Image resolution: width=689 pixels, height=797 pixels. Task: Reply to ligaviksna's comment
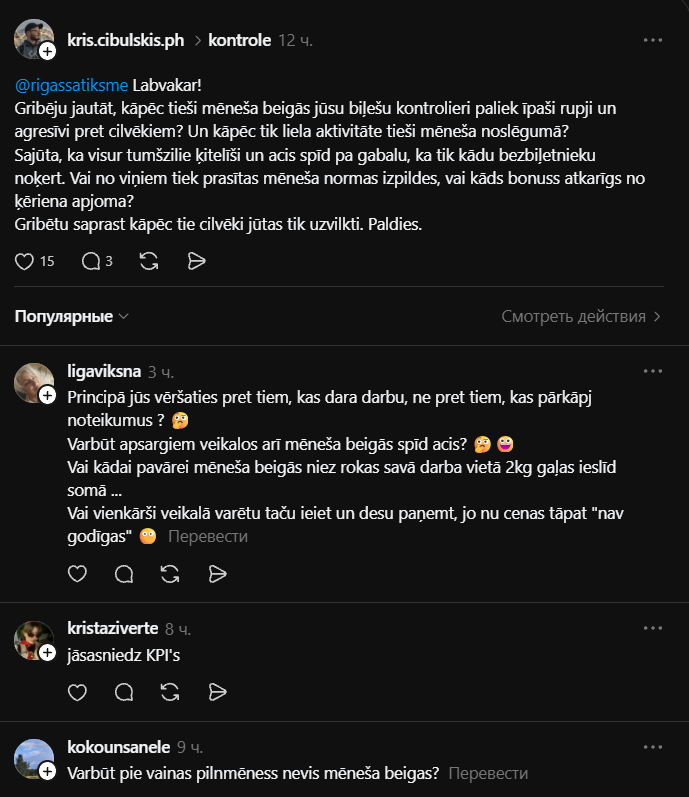point(124,573)
